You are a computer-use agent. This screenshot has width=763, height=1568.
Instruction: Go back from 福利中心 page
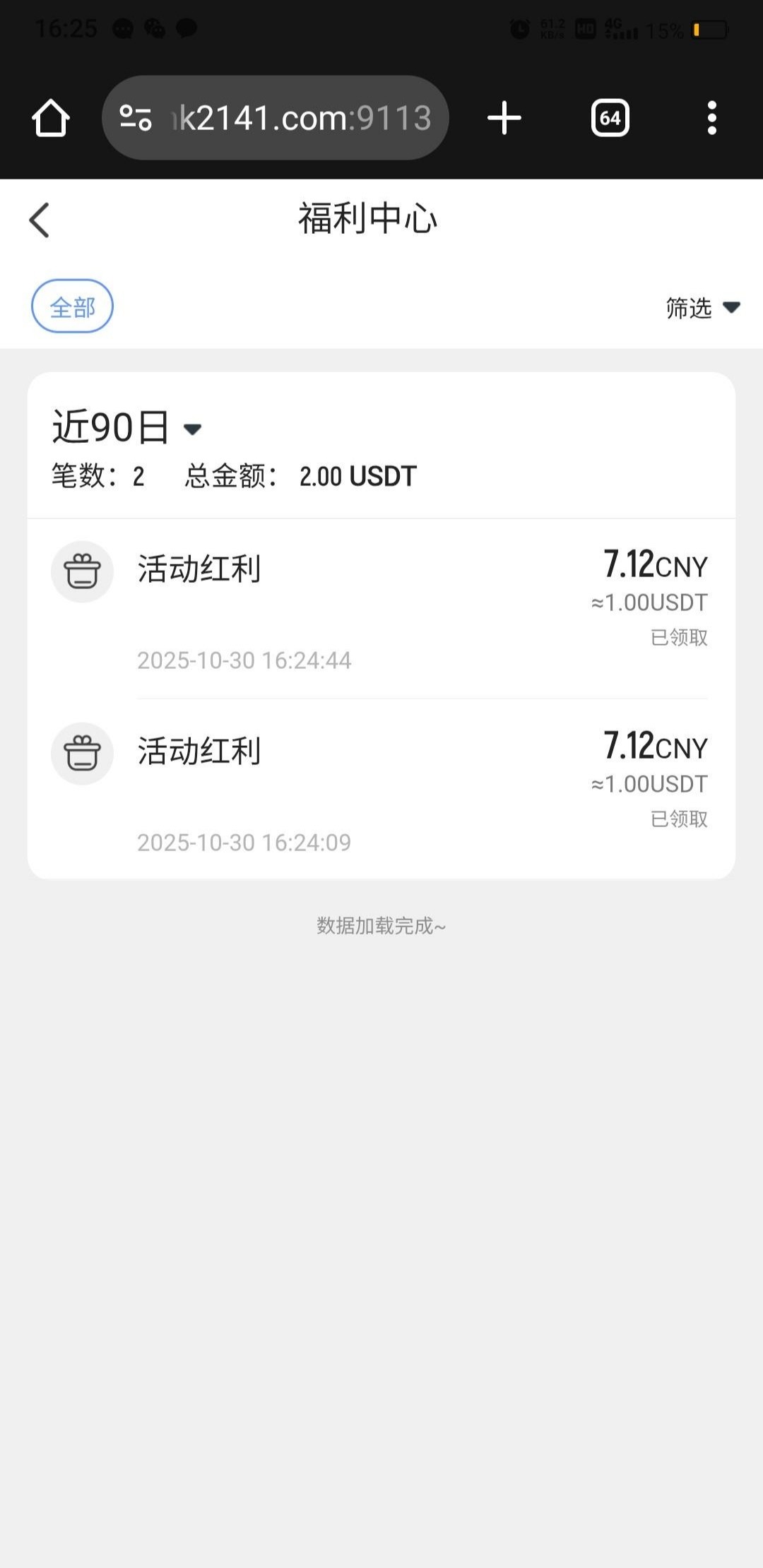pos(40,220)
